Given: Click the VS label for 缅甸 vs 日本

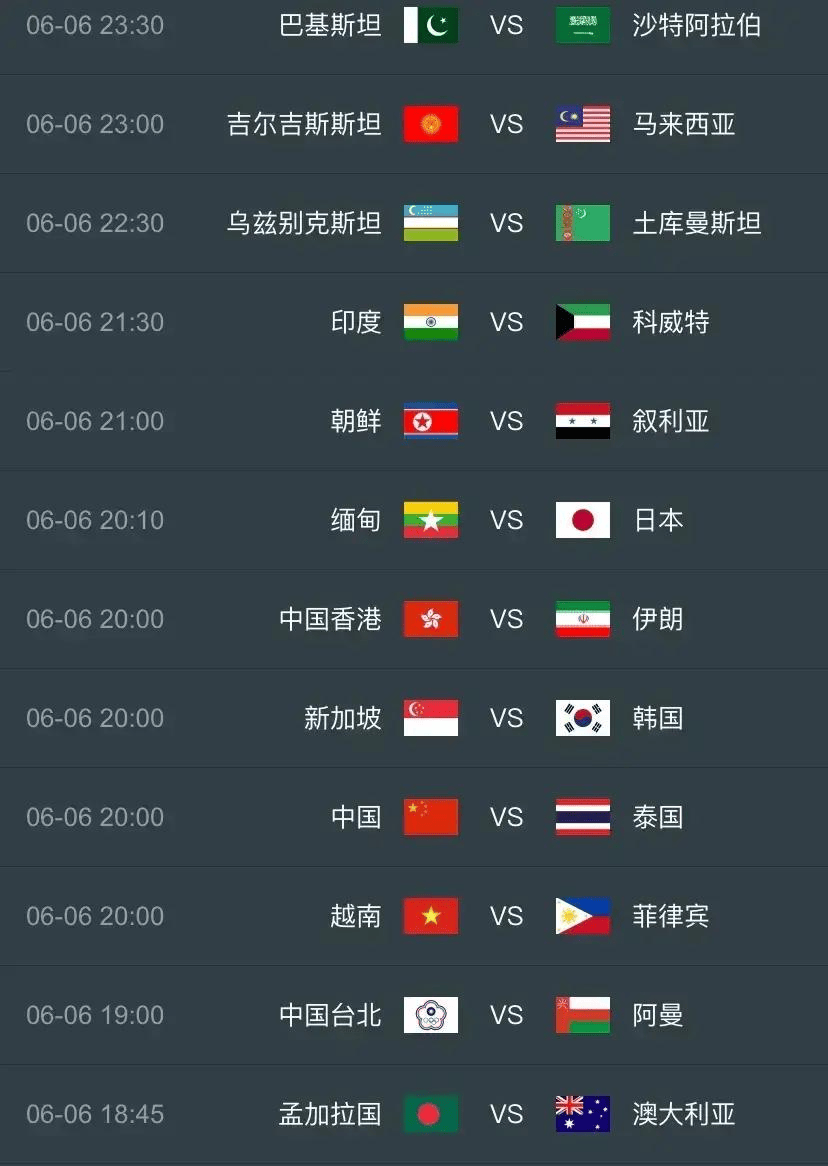Looking at the screenshot, I should coord(507,520).
